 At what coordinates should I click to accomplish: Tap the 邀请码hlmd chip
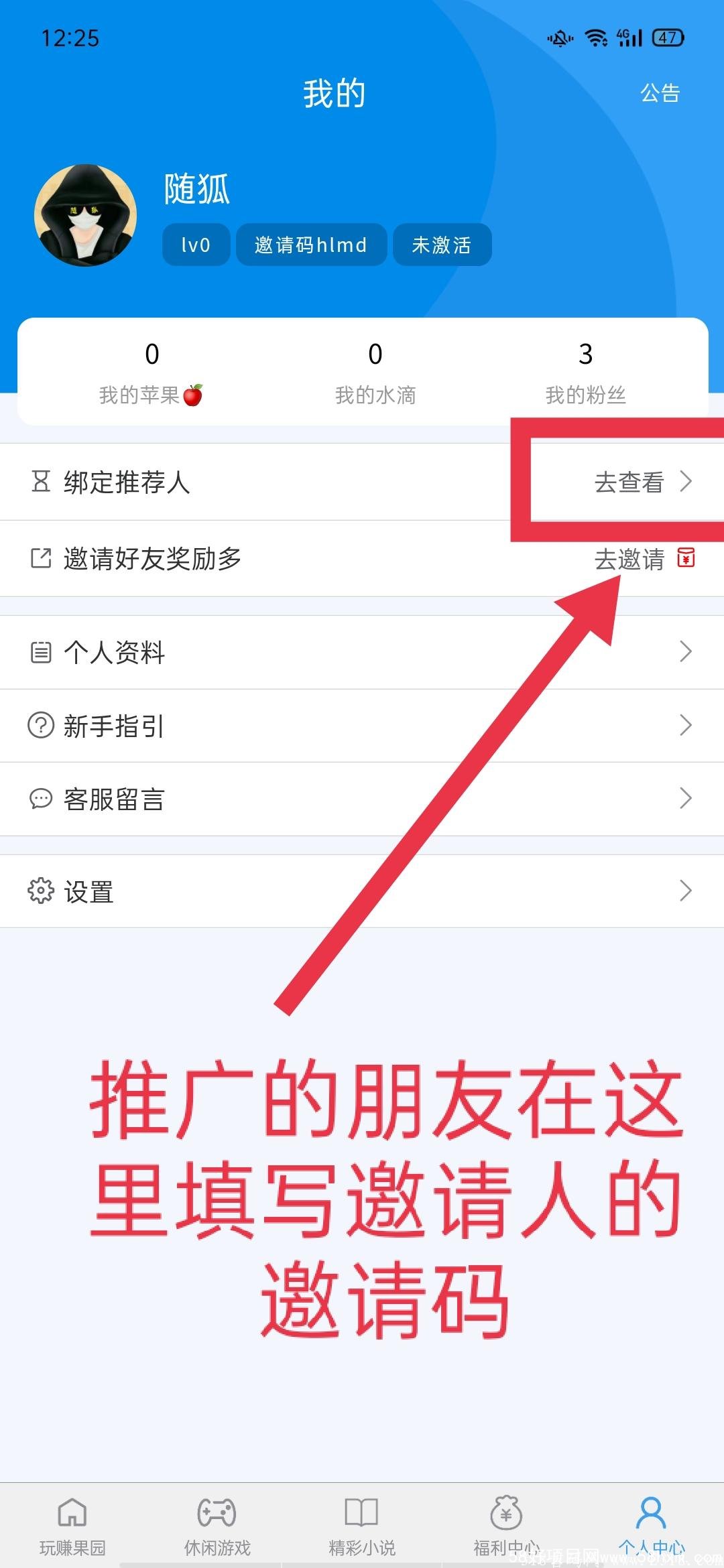pos(311,245)
